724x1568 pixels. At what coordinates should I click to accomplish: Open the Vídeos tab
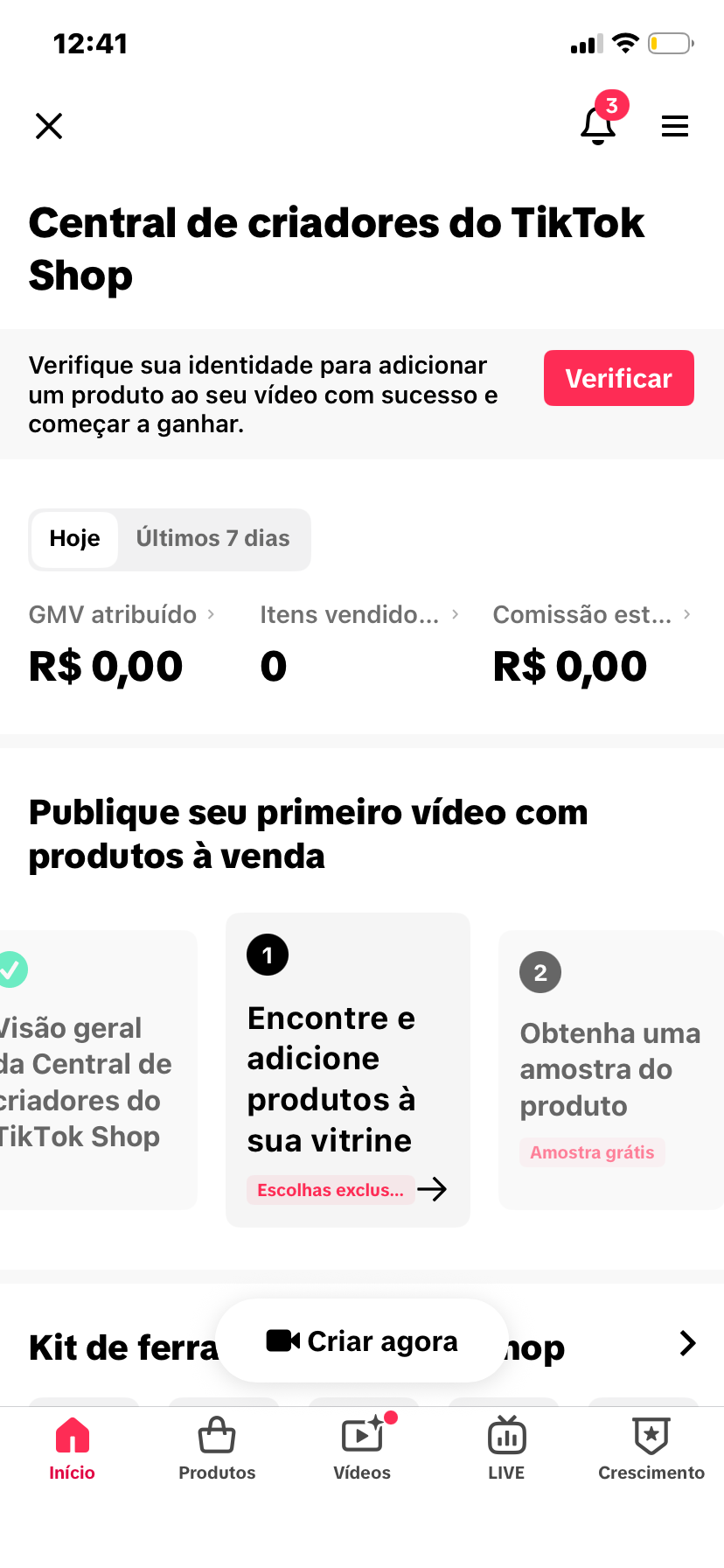(x=362, y=1449)
